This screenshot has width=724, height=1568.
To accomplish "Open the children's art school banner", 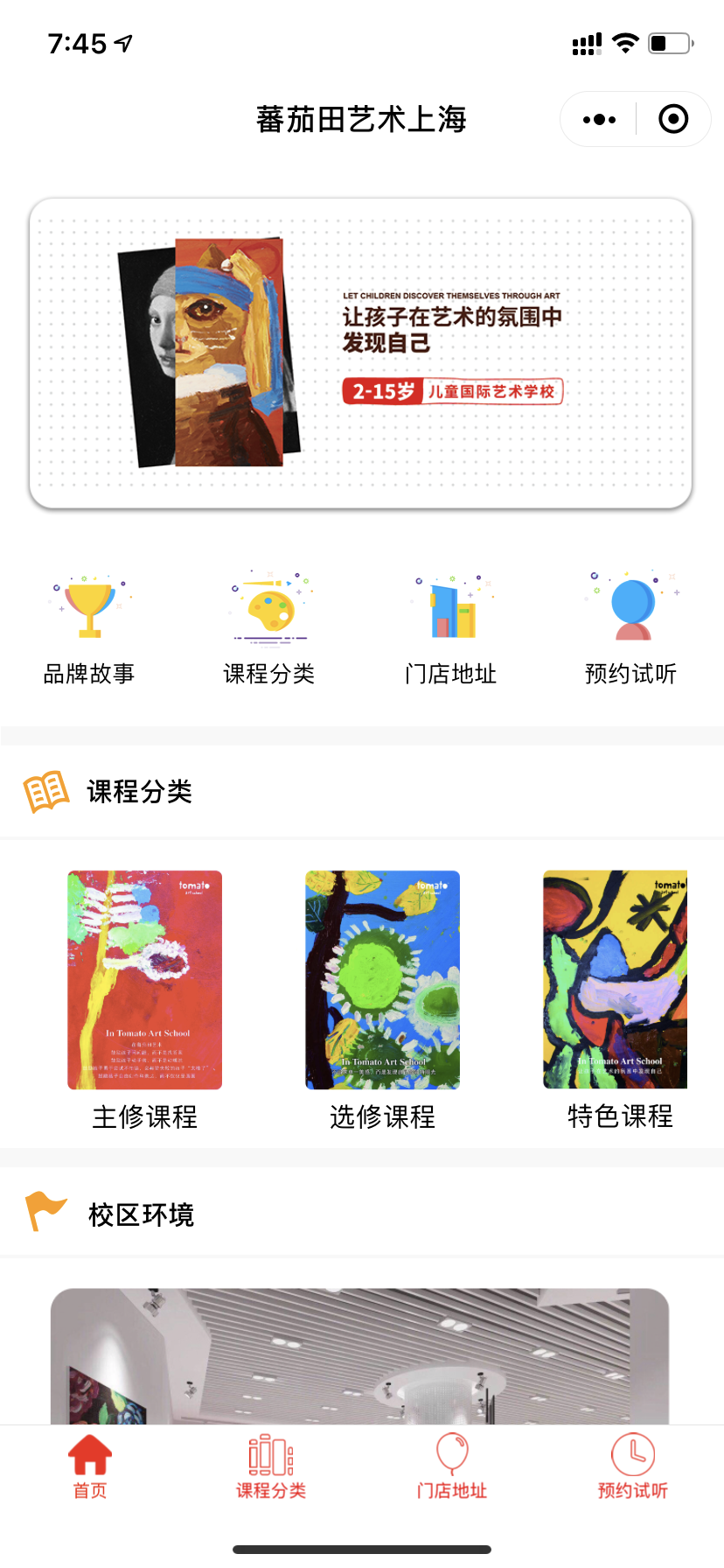I will pyautogui.click(x=361, y=353).
